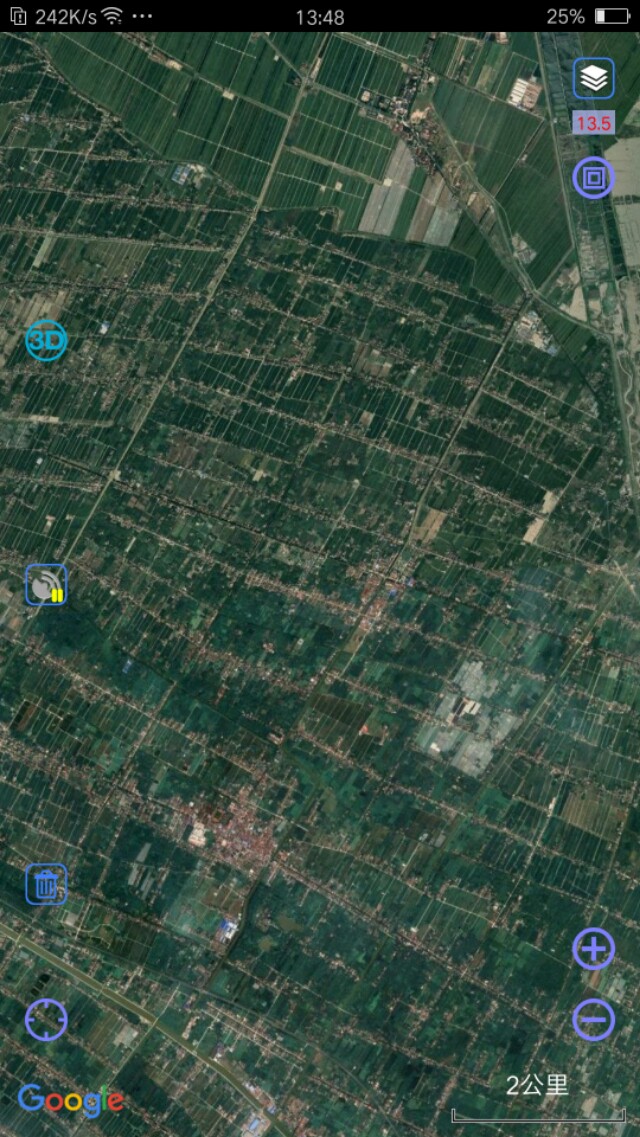The width and height of the screenshot is (640, 1137).
Task: Center map on my location
Action: [46, 1019]
